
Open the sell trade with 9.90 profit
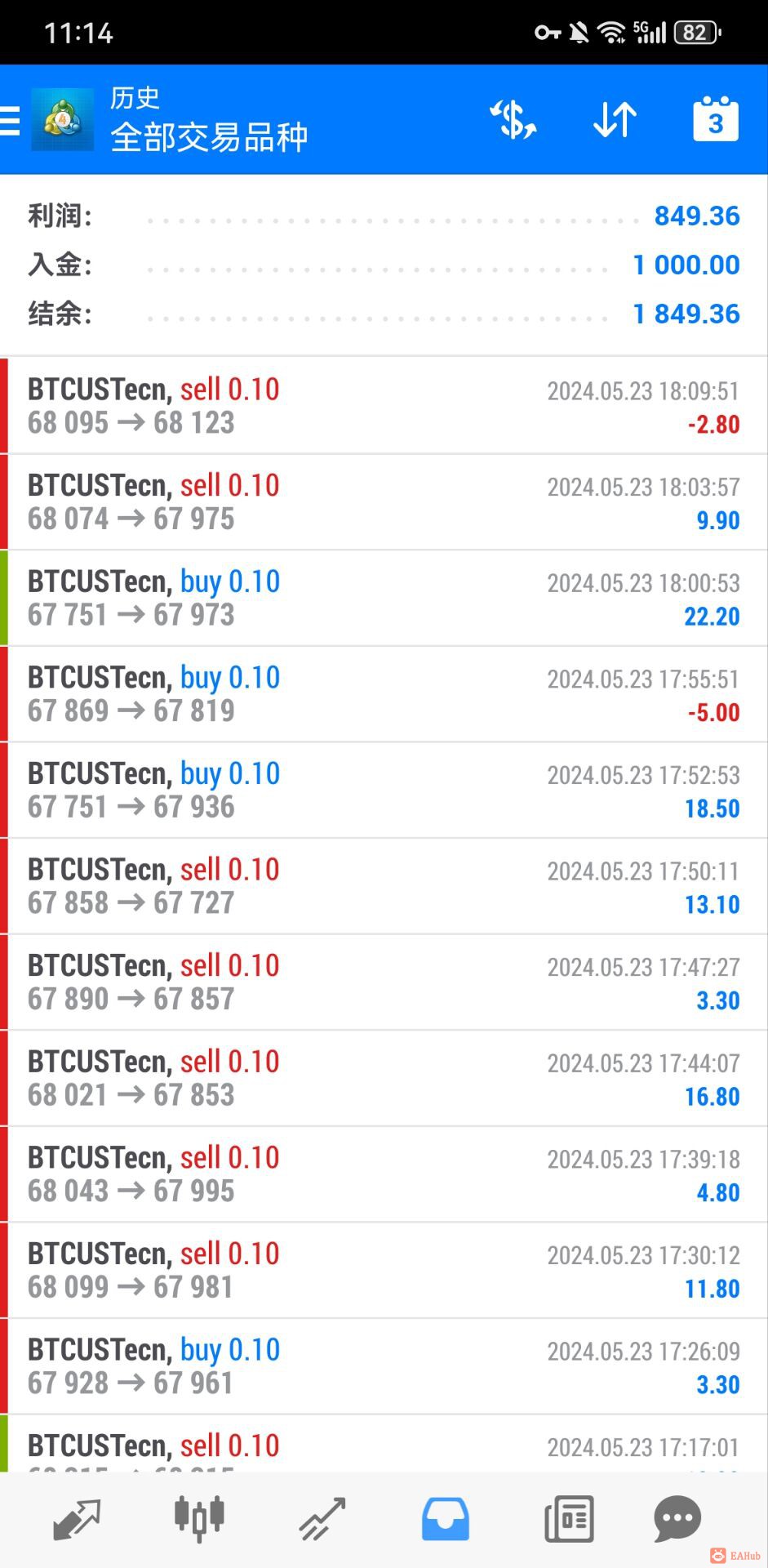click(384, 502)
